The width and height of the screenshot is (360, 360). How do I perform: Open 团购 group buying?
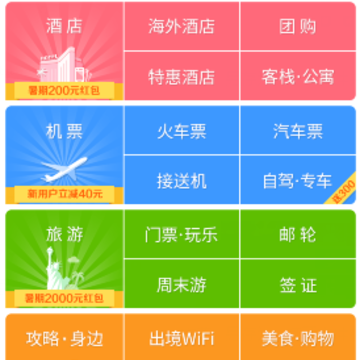click(298, 26)
